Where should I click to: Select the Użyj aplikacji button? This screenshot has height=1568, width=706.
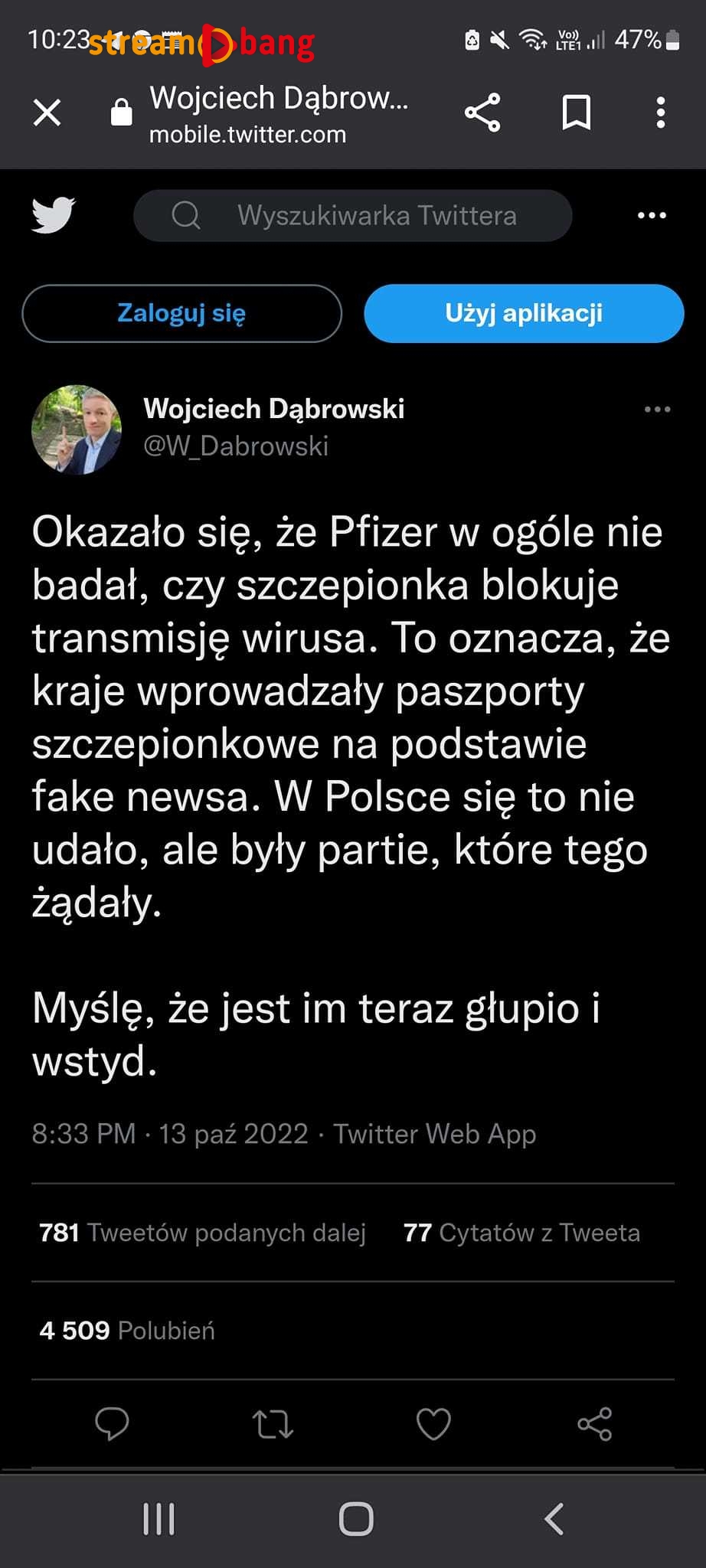point(524,313)
